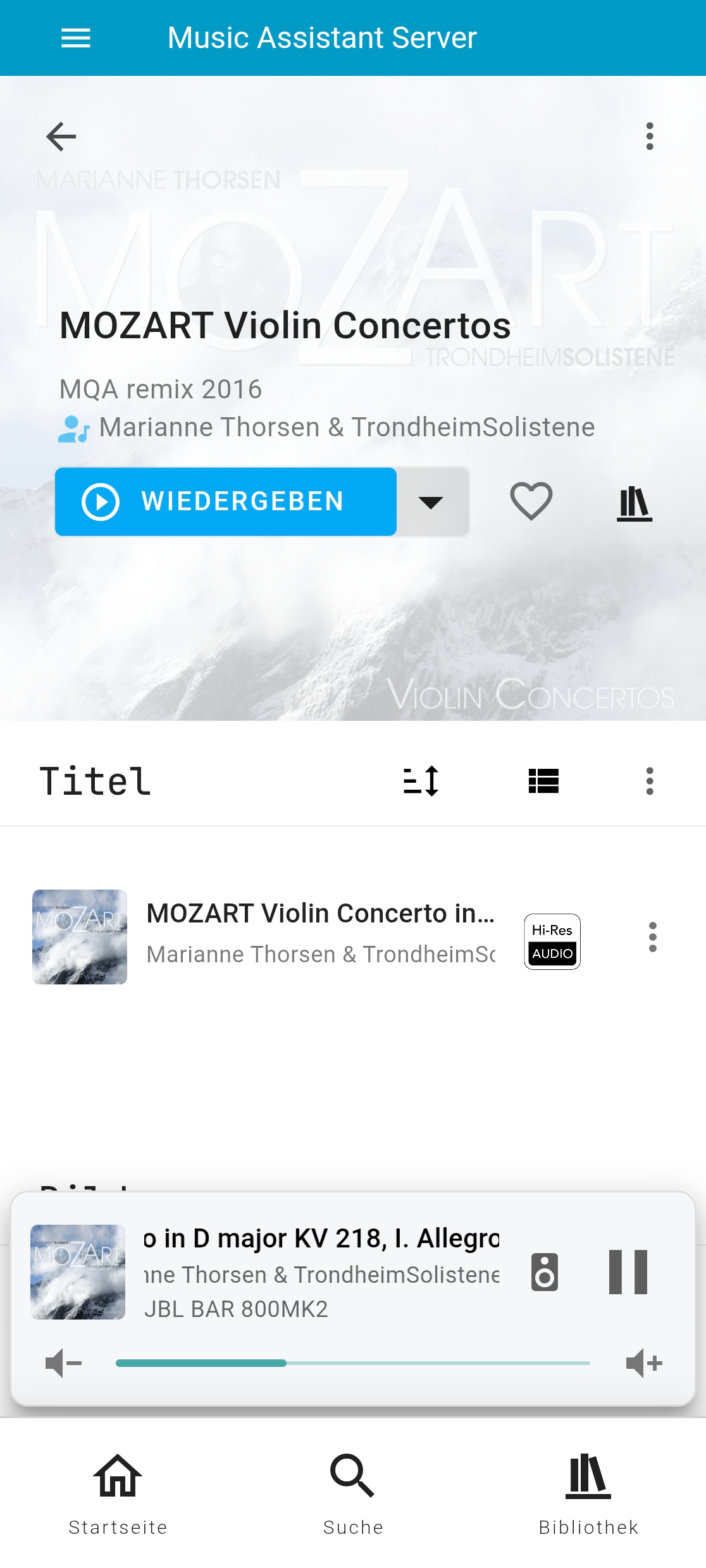Pause the currently playing track
706x1568 pixels.
[628, 1271]
